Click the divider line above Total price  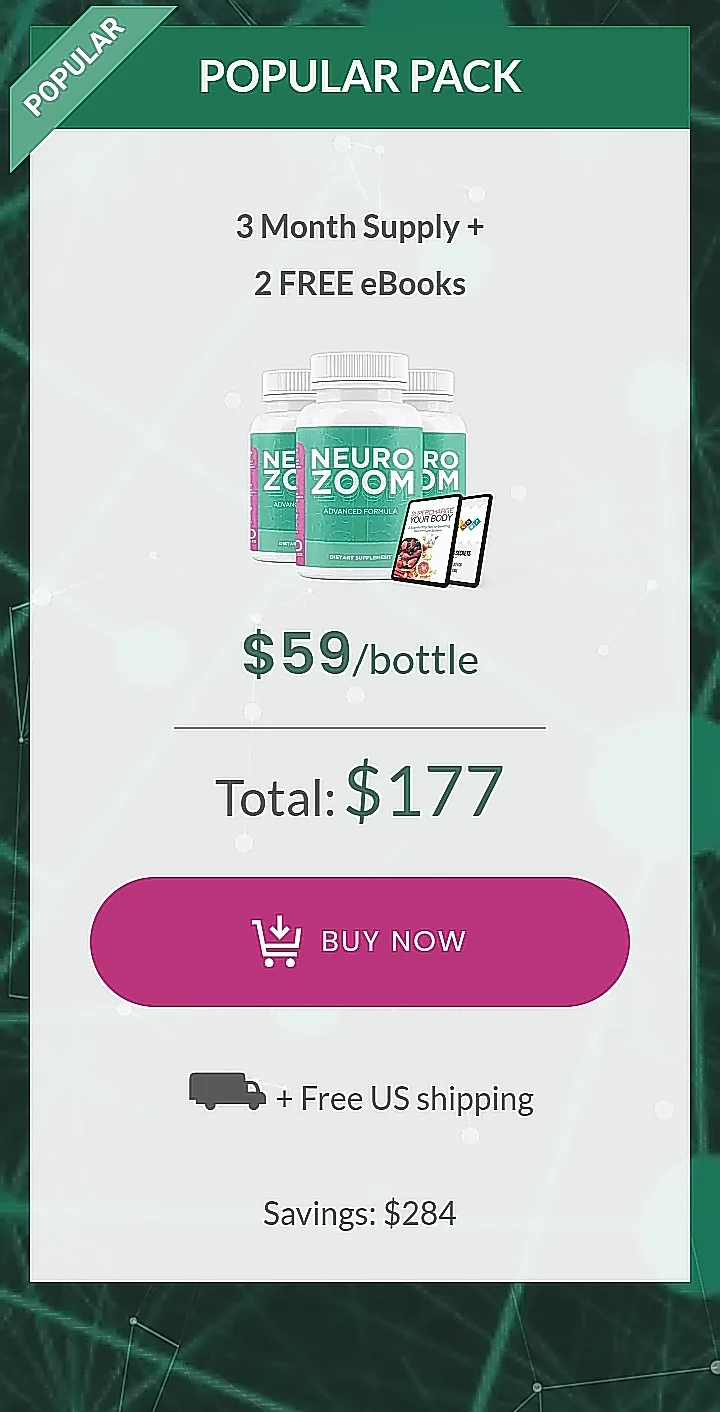click(x=360, y=726)
